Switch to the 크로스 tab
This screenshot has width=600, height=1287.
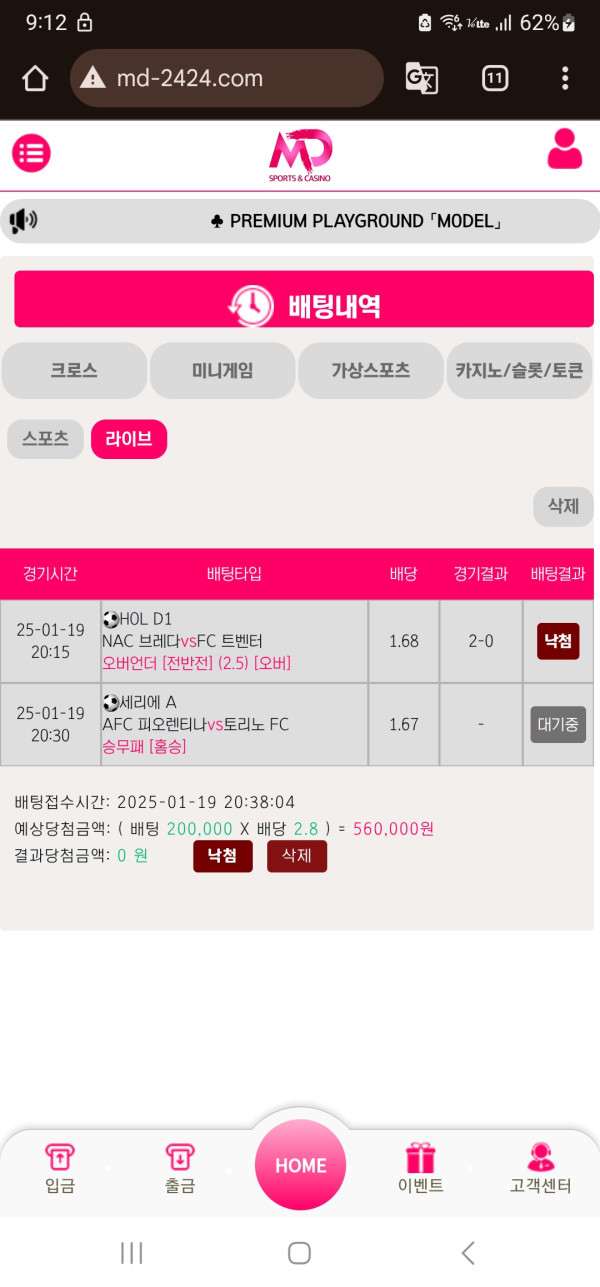[x=74, y=370]
